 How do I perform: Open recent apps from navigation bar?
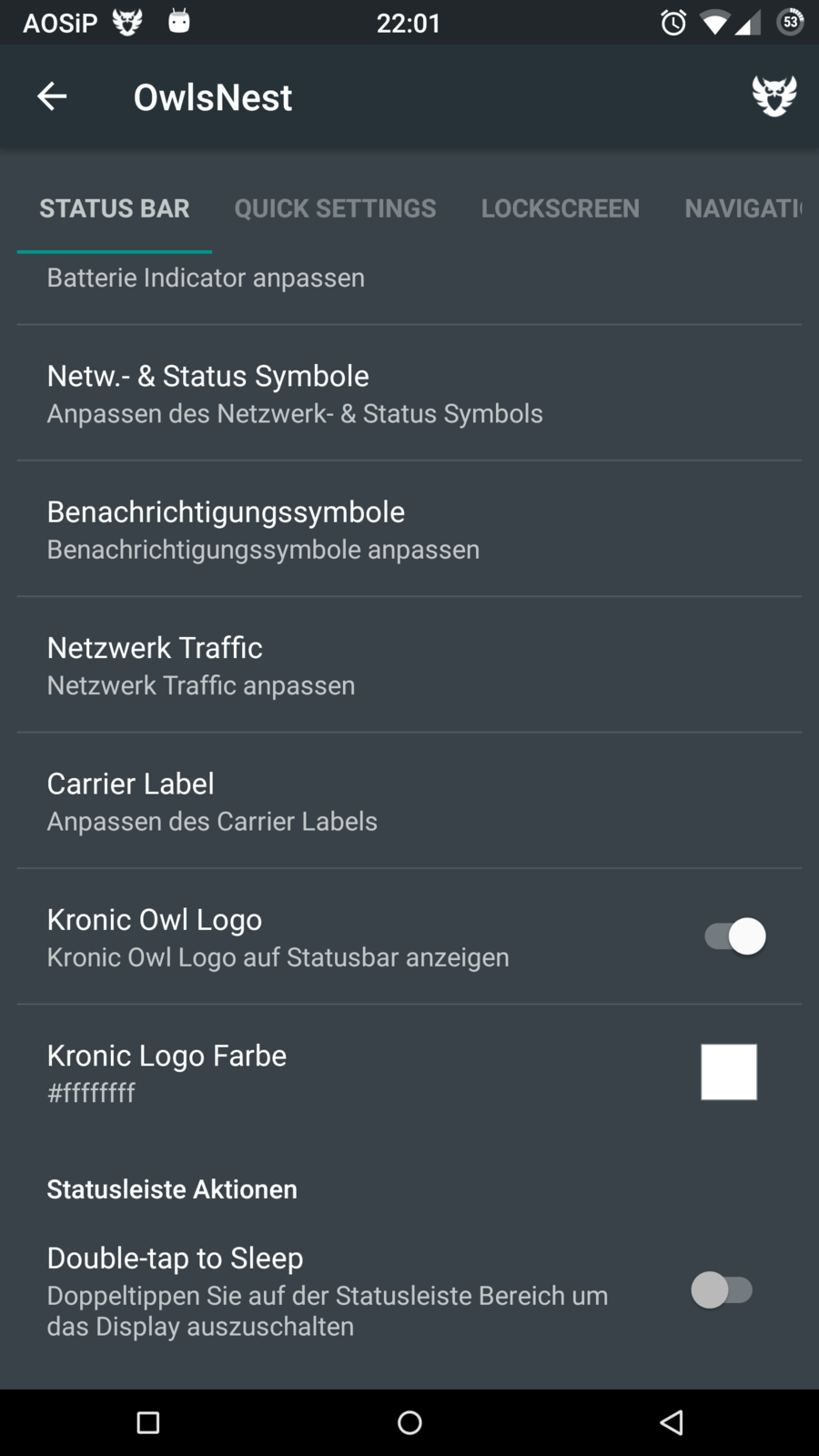147,1422
